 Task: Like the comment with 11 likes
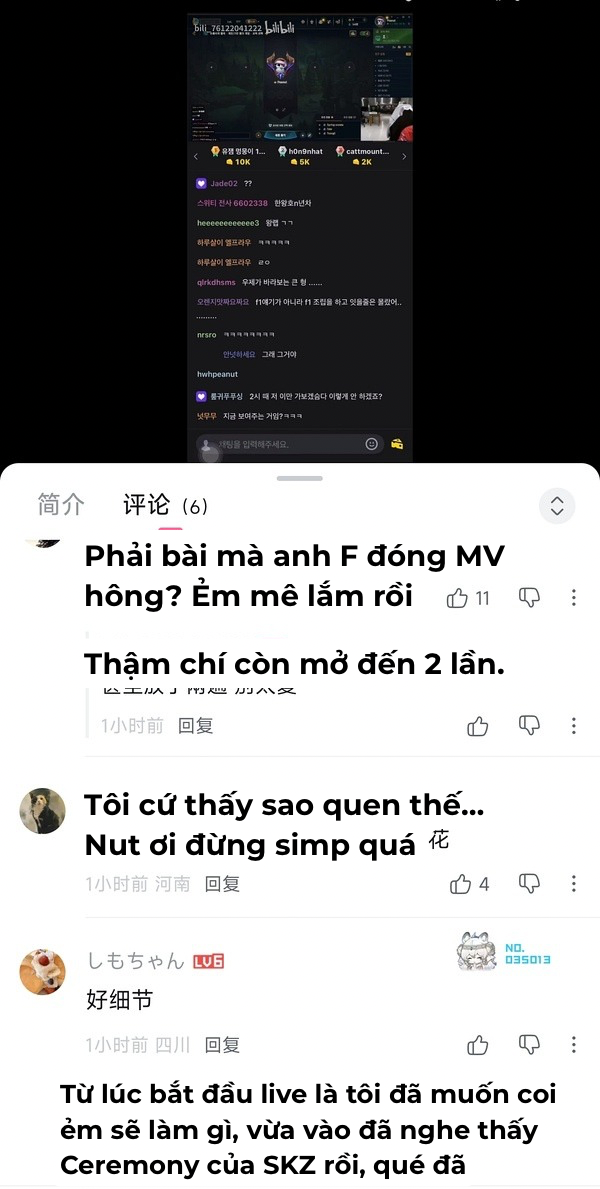coord(458,598)
